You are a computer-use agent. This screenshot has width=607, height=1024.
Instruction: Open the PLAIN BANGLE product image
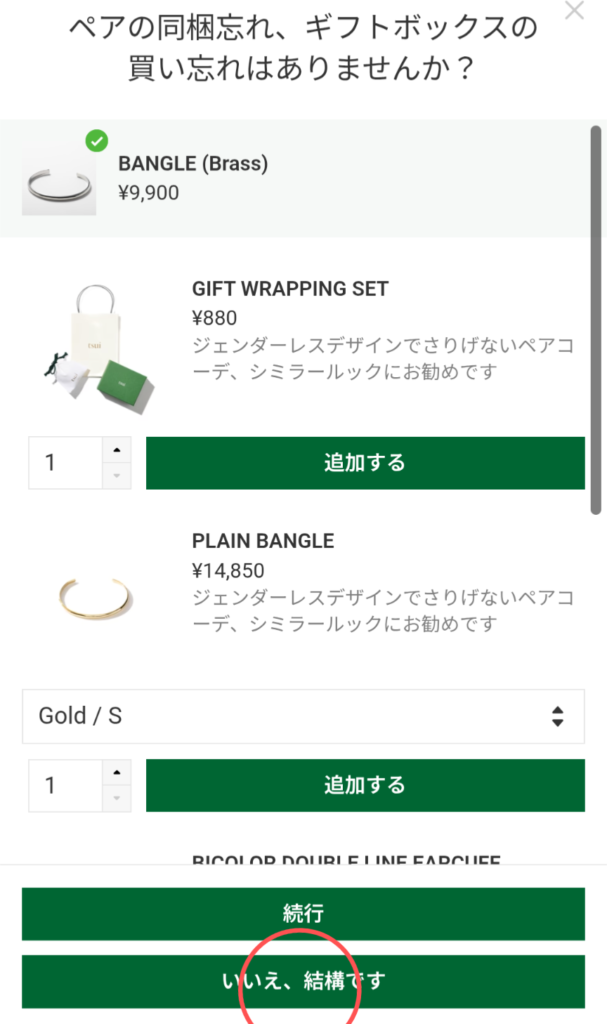pos(96,596)
